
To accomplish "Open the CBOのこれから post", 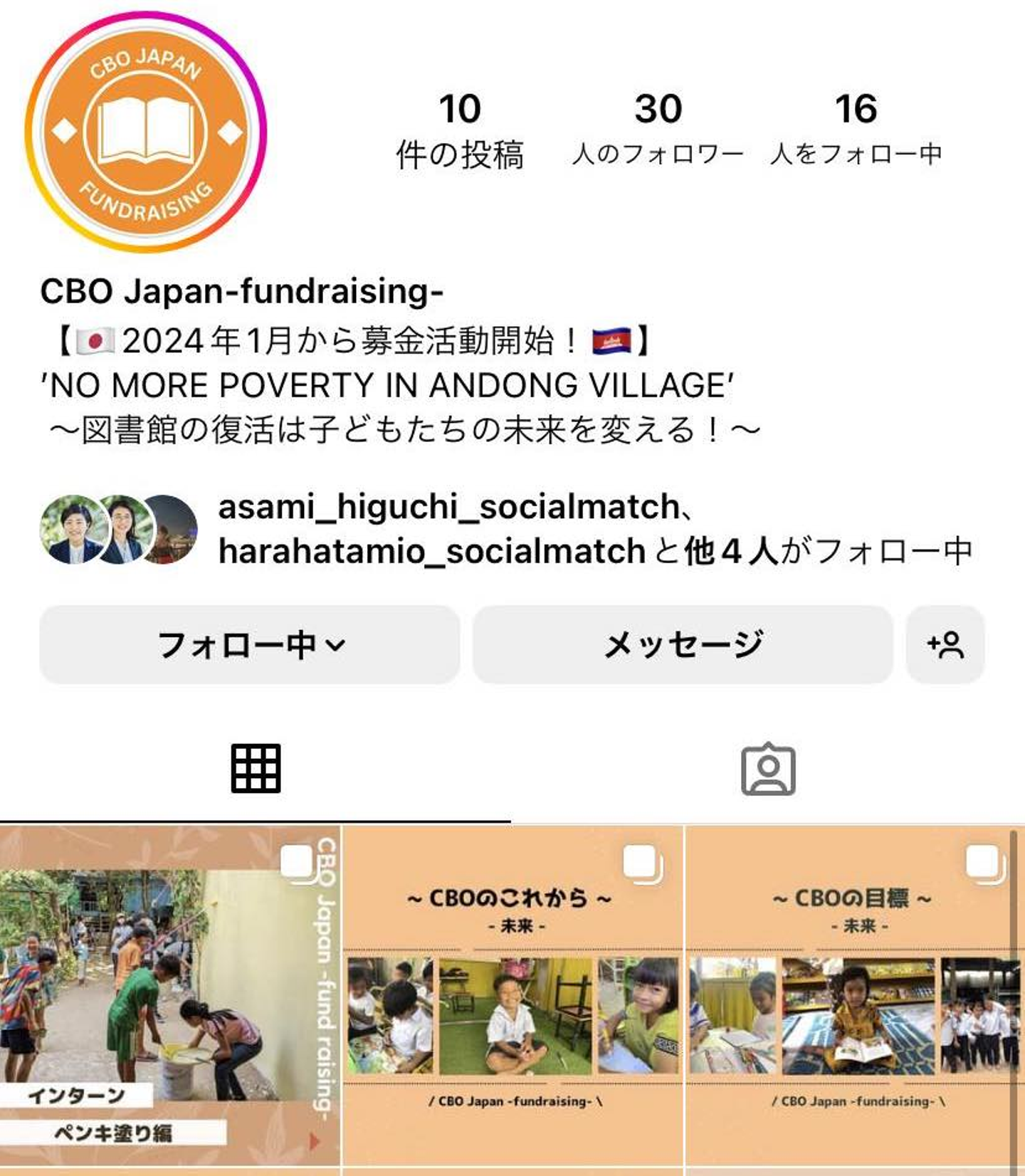I will (x=512, y=997).
